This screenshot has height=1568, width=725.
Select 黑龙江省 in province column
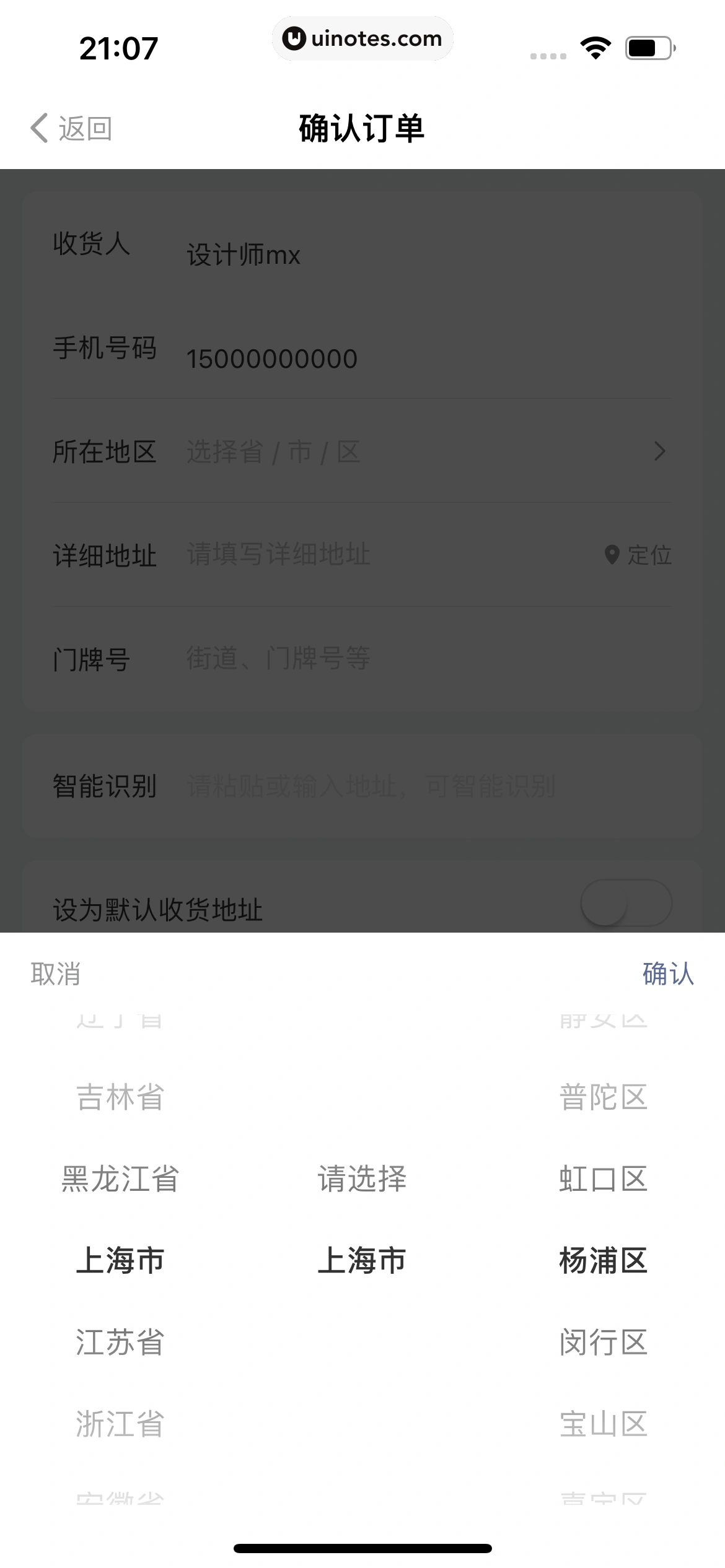[120, 1178]
